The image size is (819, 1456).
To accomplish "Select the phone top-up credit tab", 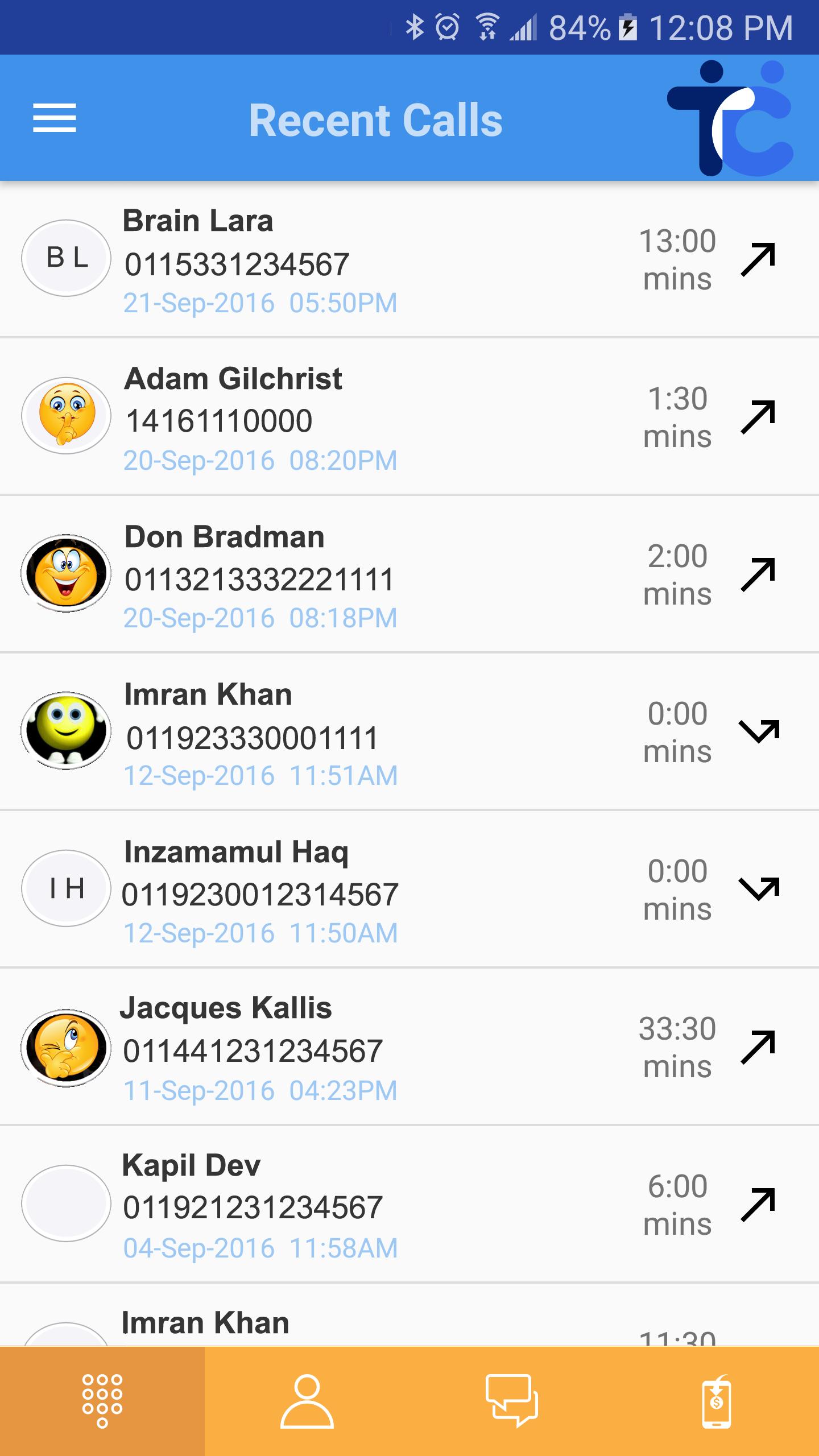I will [717, 1400].
